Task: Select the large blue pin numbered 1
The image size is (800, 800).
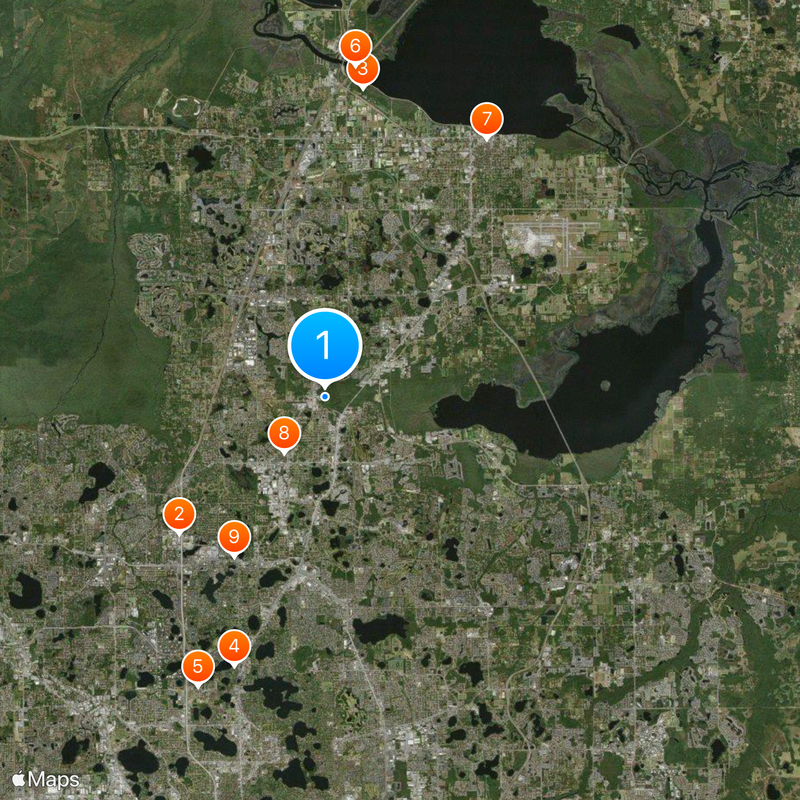Action: coord(324,345)
